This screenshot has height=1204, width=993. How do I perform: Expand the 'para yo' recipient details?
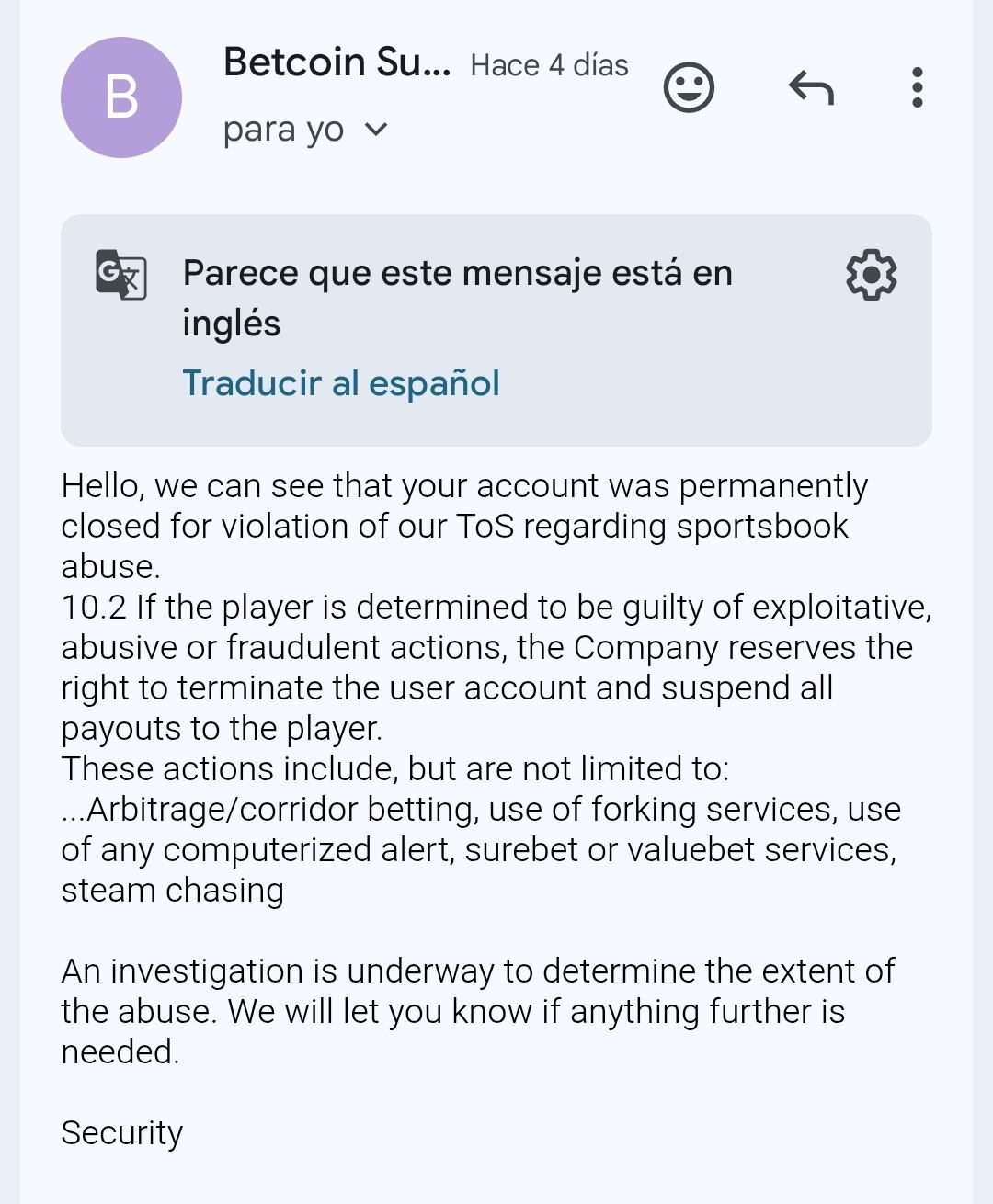point(376,130)
